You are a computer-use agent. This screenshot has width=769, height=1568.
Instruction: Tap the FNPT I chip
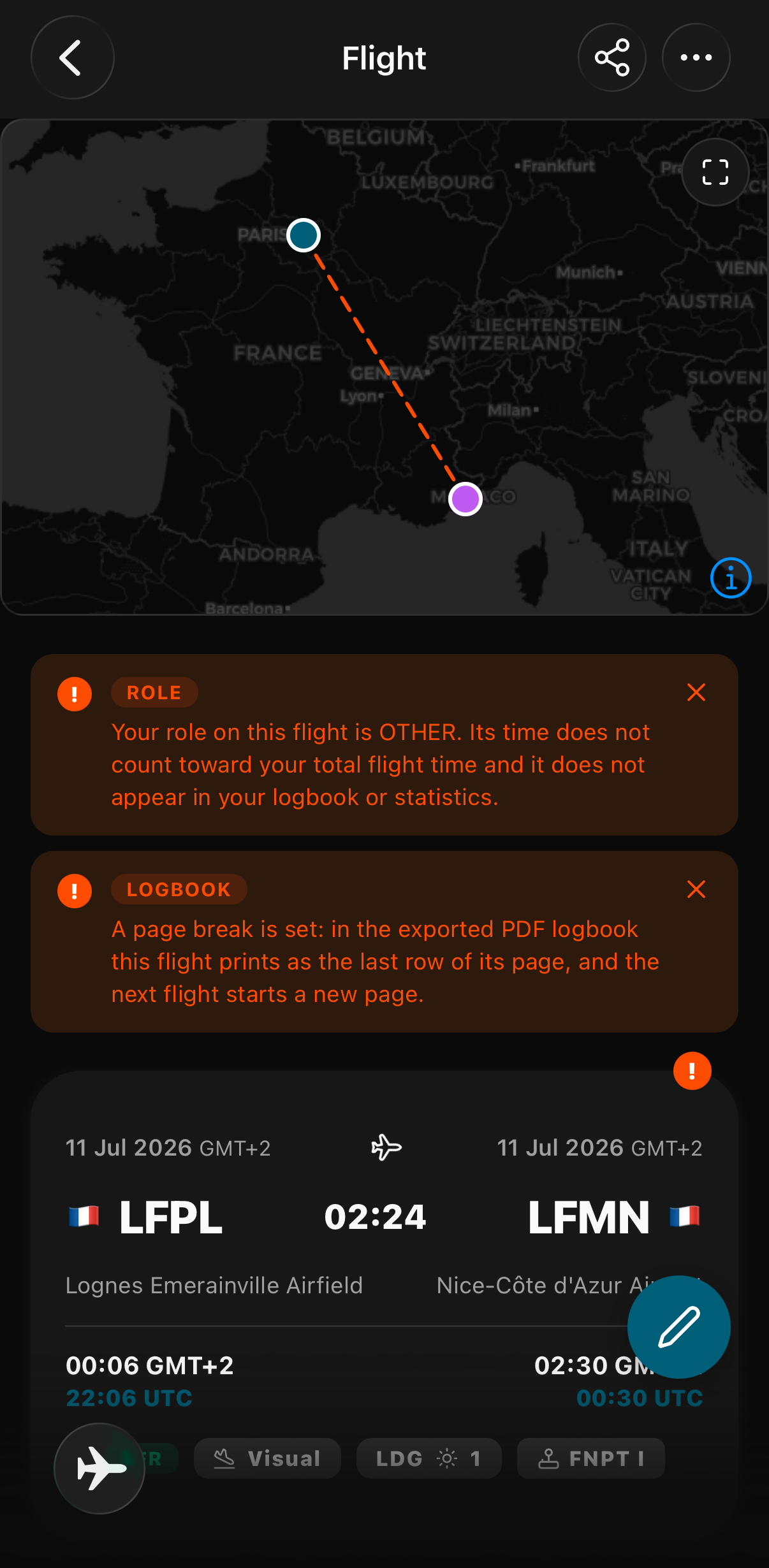coord(591,1458)
